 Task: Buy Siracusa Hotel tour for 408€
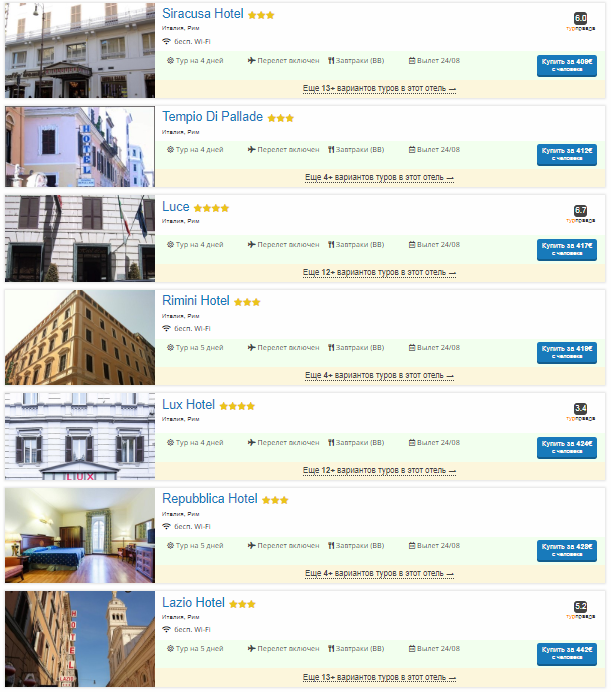[x=566, y=66]
